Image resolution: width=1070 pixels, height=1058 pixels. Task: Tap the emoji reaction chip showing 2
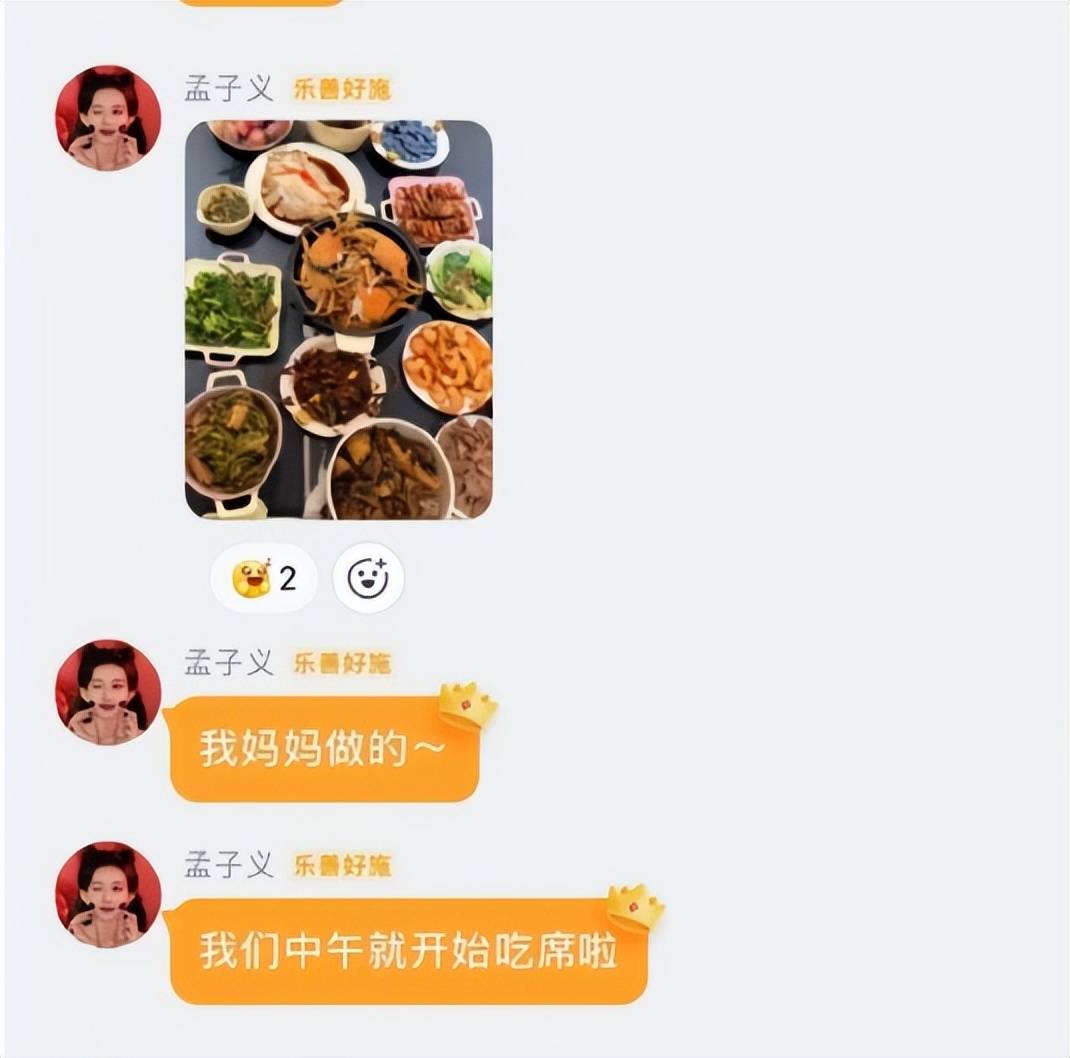click(x=264, y=578)
